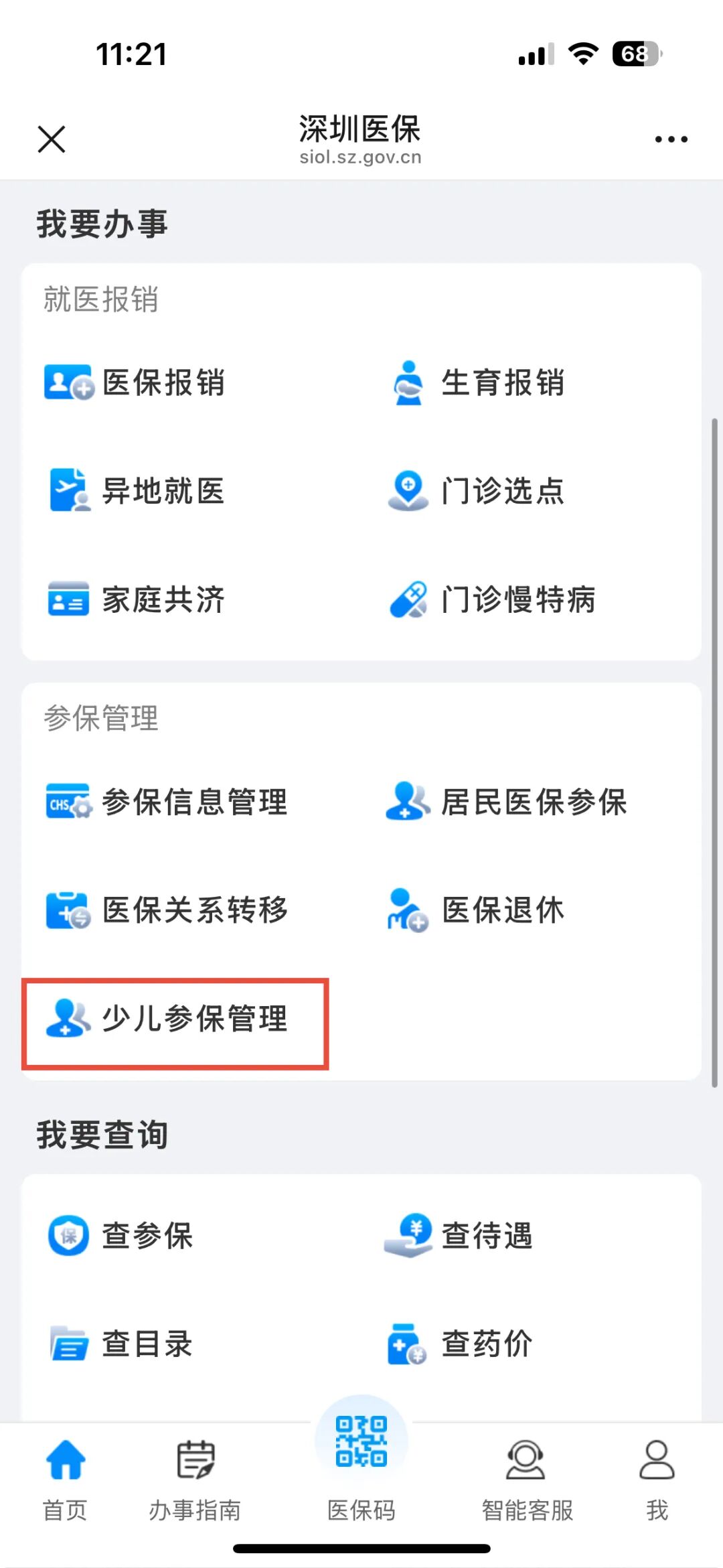Open 异地就医 service
Viewport: 723px width, 1568px height.
click(137, 491)
